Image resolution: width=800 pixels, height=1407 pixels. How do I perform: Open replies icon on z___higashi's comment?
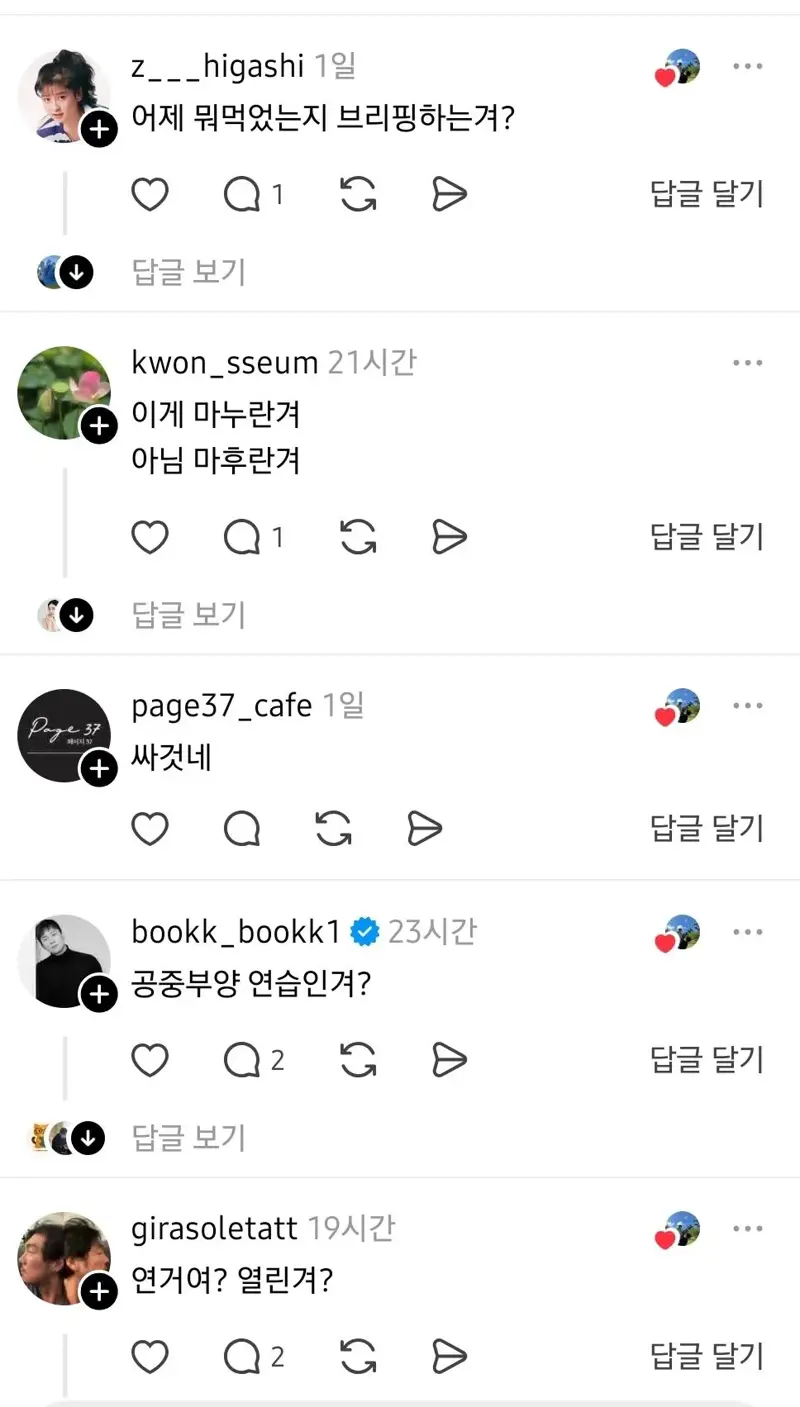(242, 194)
